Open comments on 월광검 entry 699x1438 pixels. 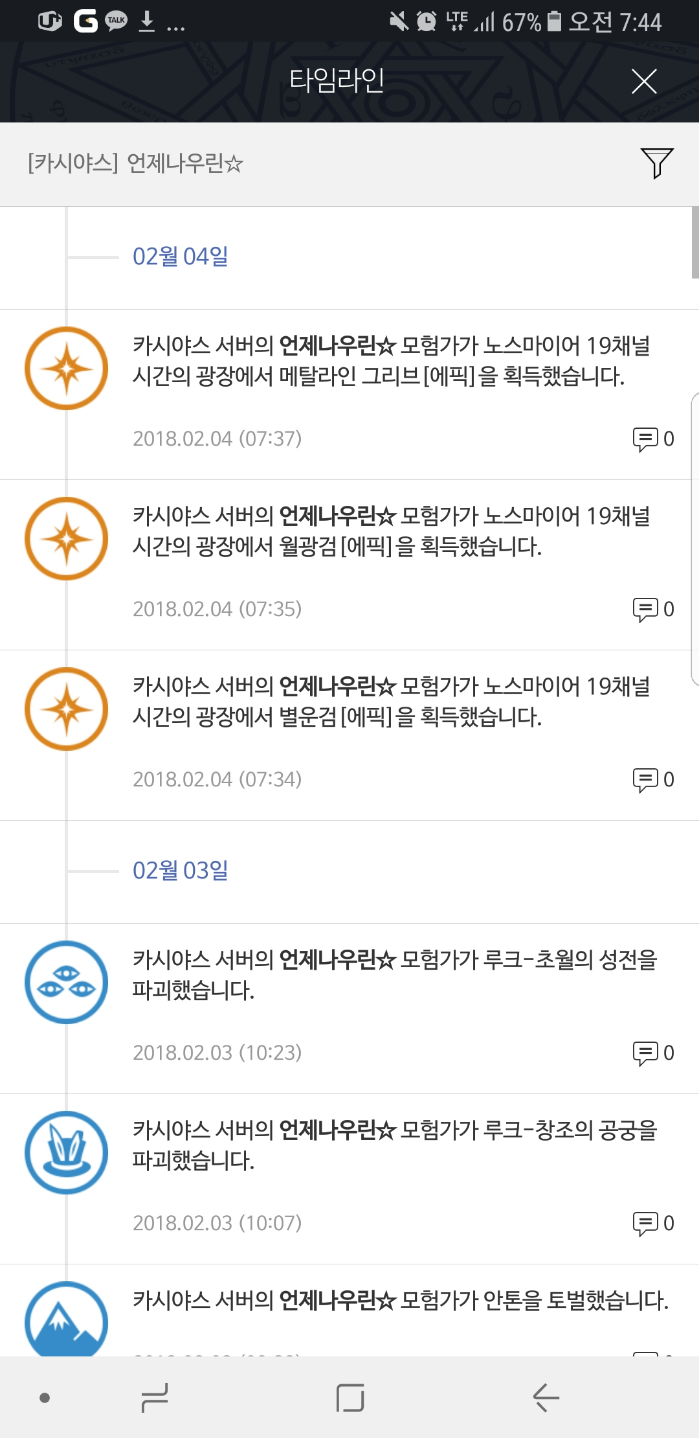(x=654, y=609)
